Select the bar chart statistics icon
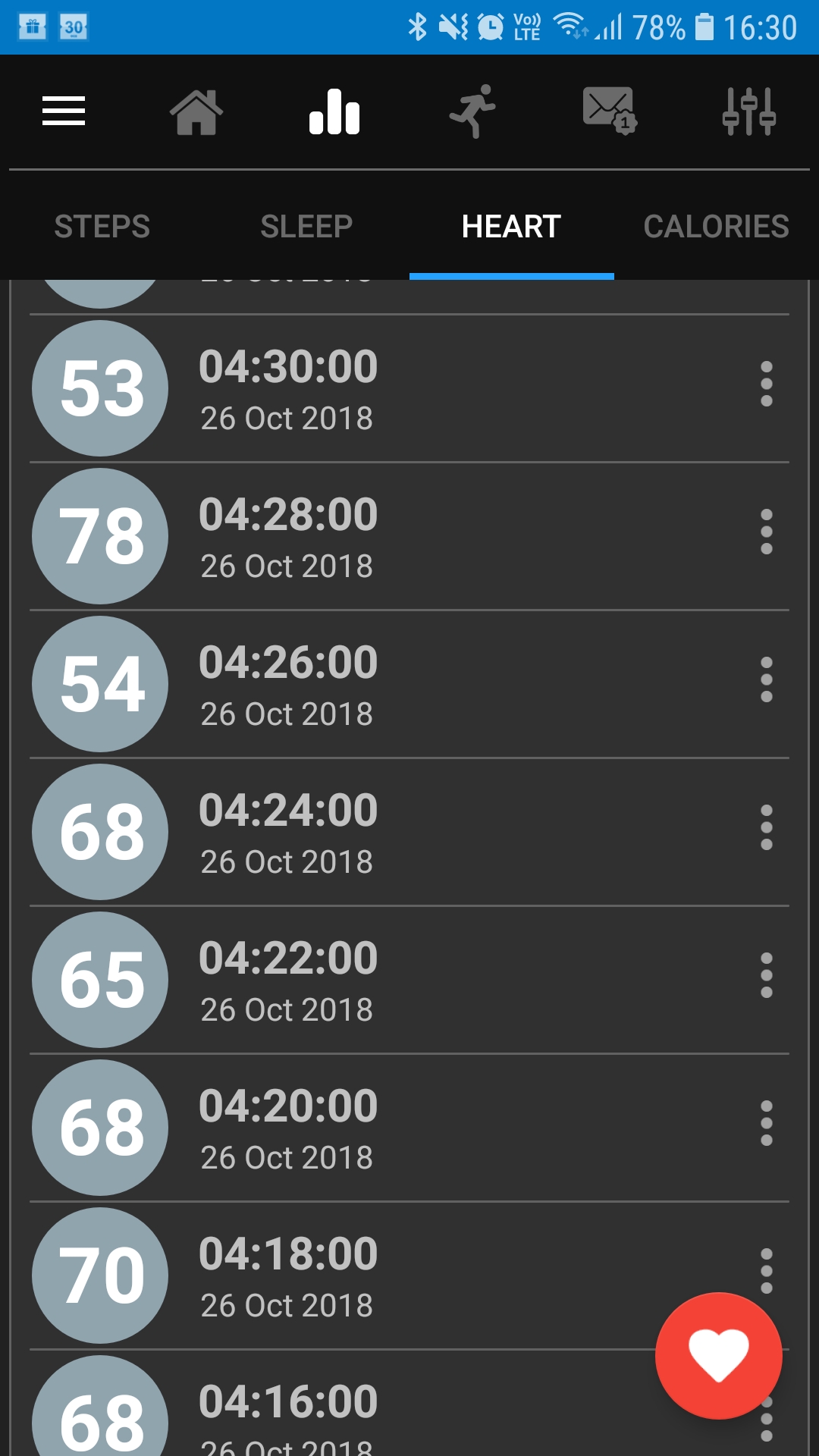819x1456 pixels. (x=334, y=112)
